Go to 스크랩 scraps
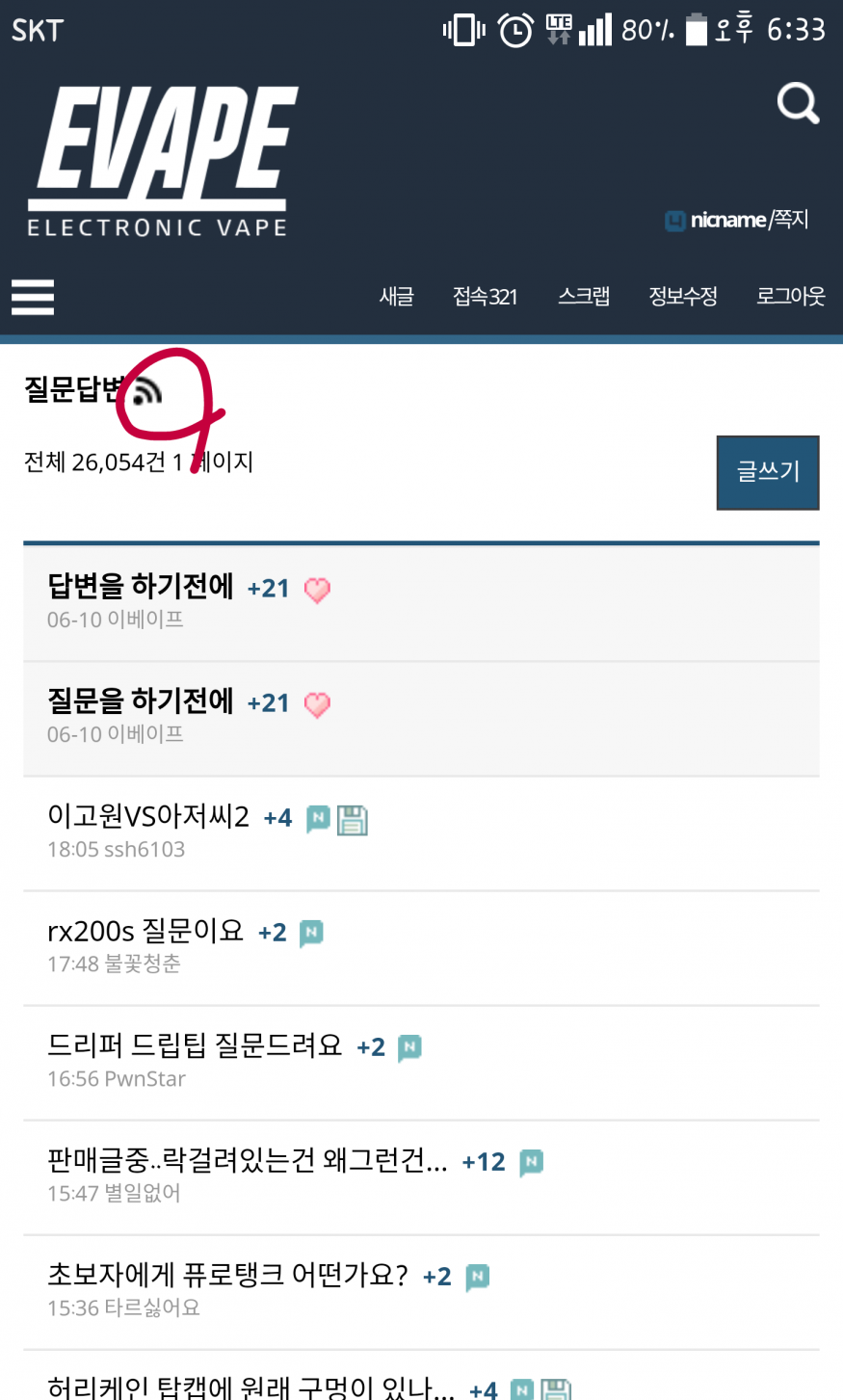This screenshot has height=1400, width=843. click(x=584, y=297)
